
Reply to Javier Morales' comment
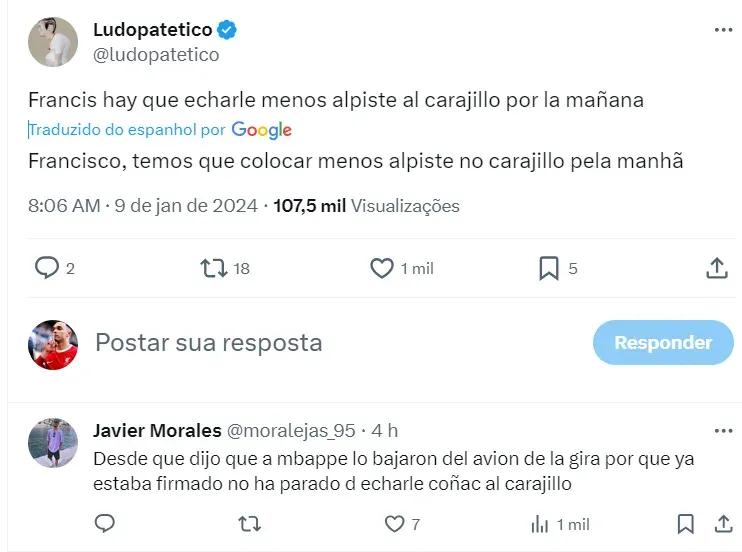pyautogui.click(x=104, y=523)
